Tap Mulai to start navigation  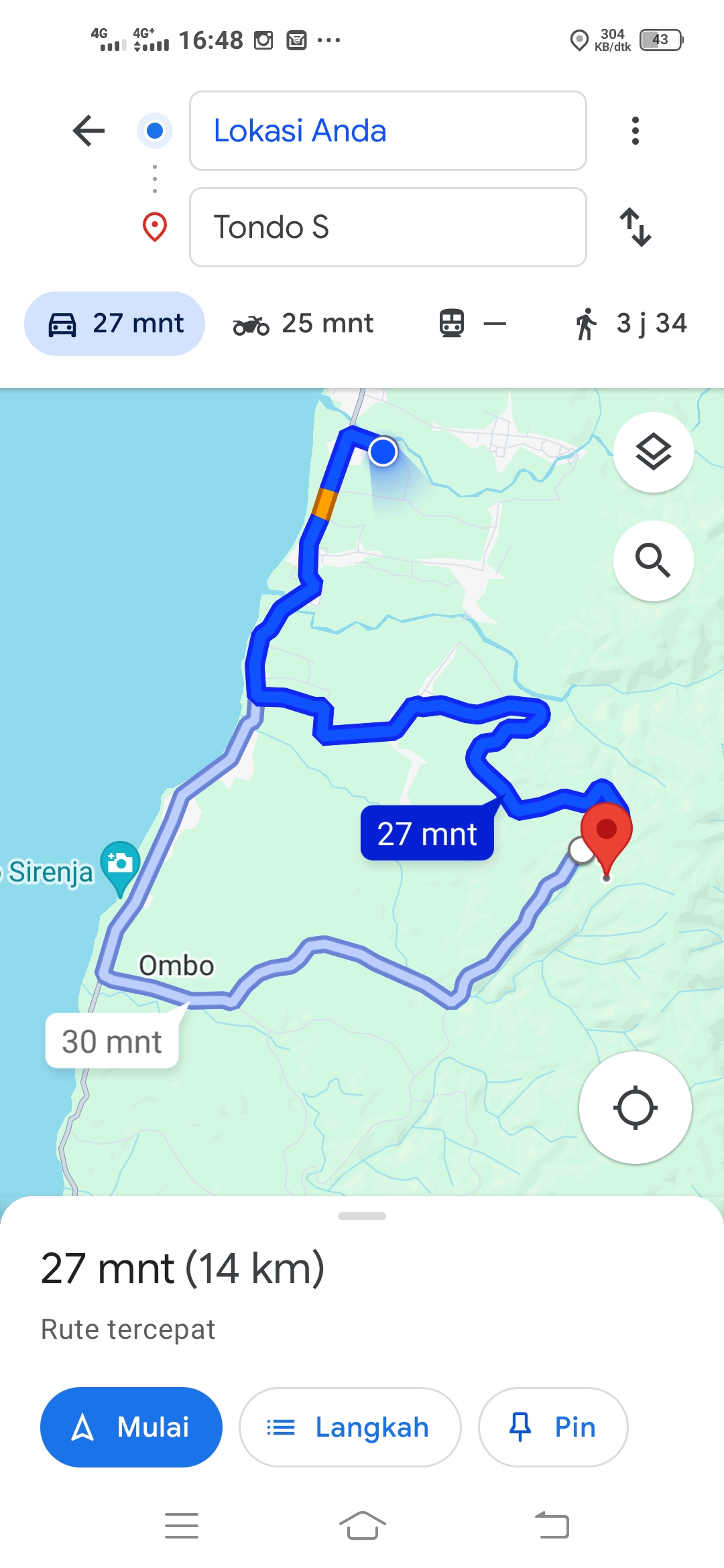[x=131, y=1427]
